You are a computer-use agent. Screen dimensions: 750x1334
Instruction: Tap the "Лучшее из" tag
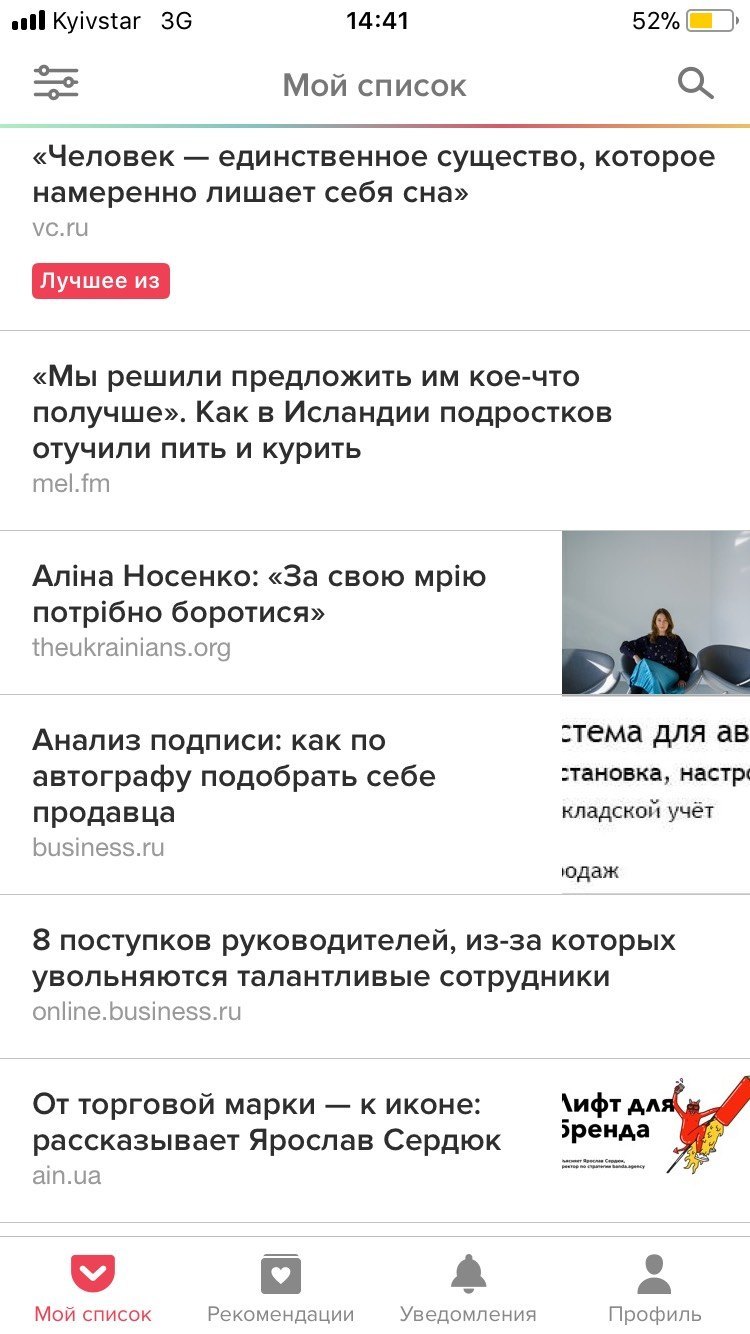100,281
